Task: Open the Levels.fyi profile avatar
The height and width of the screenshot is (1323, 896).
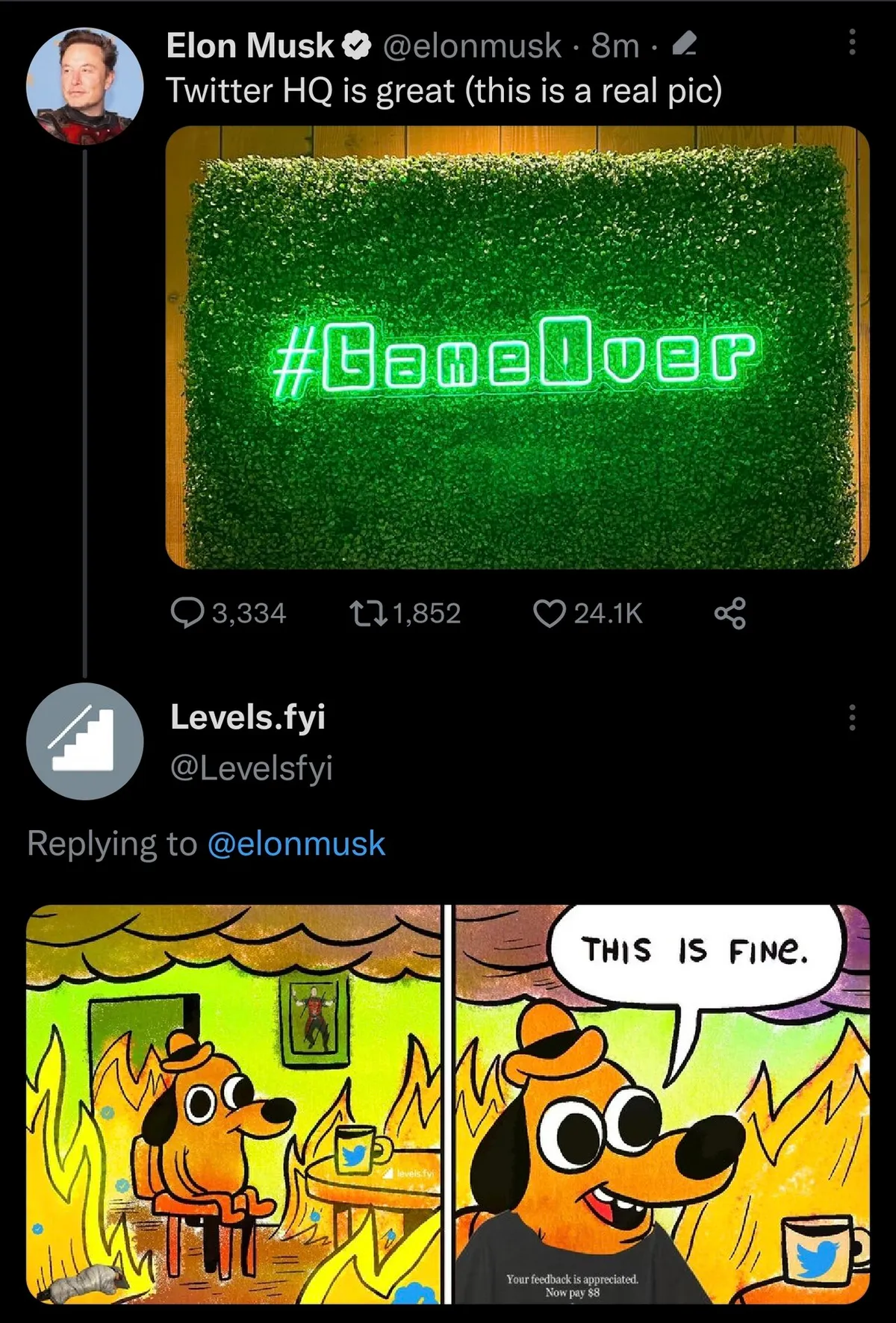Action: [x=84, y=741]
